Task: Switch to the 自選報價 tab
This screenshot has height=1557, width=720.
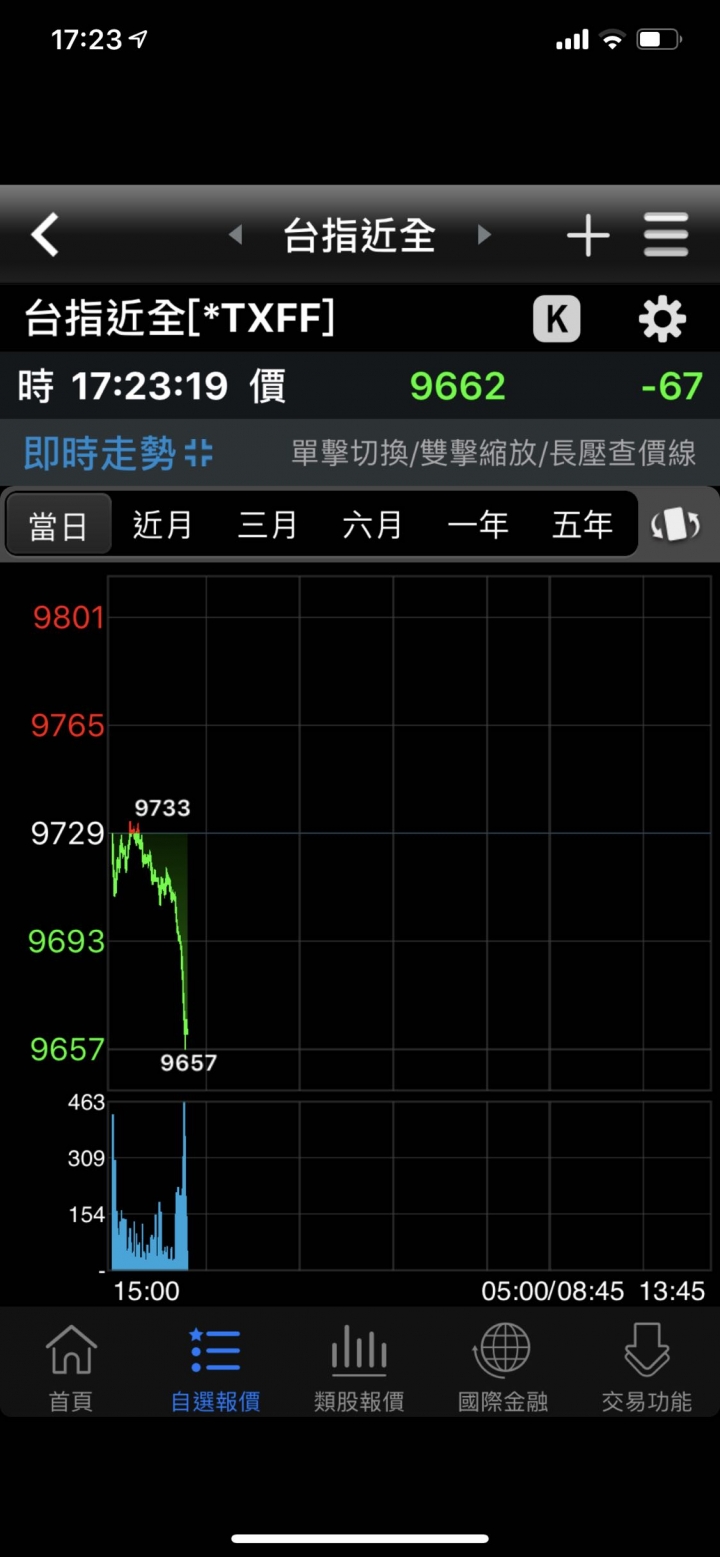Action: [215, 1366]
